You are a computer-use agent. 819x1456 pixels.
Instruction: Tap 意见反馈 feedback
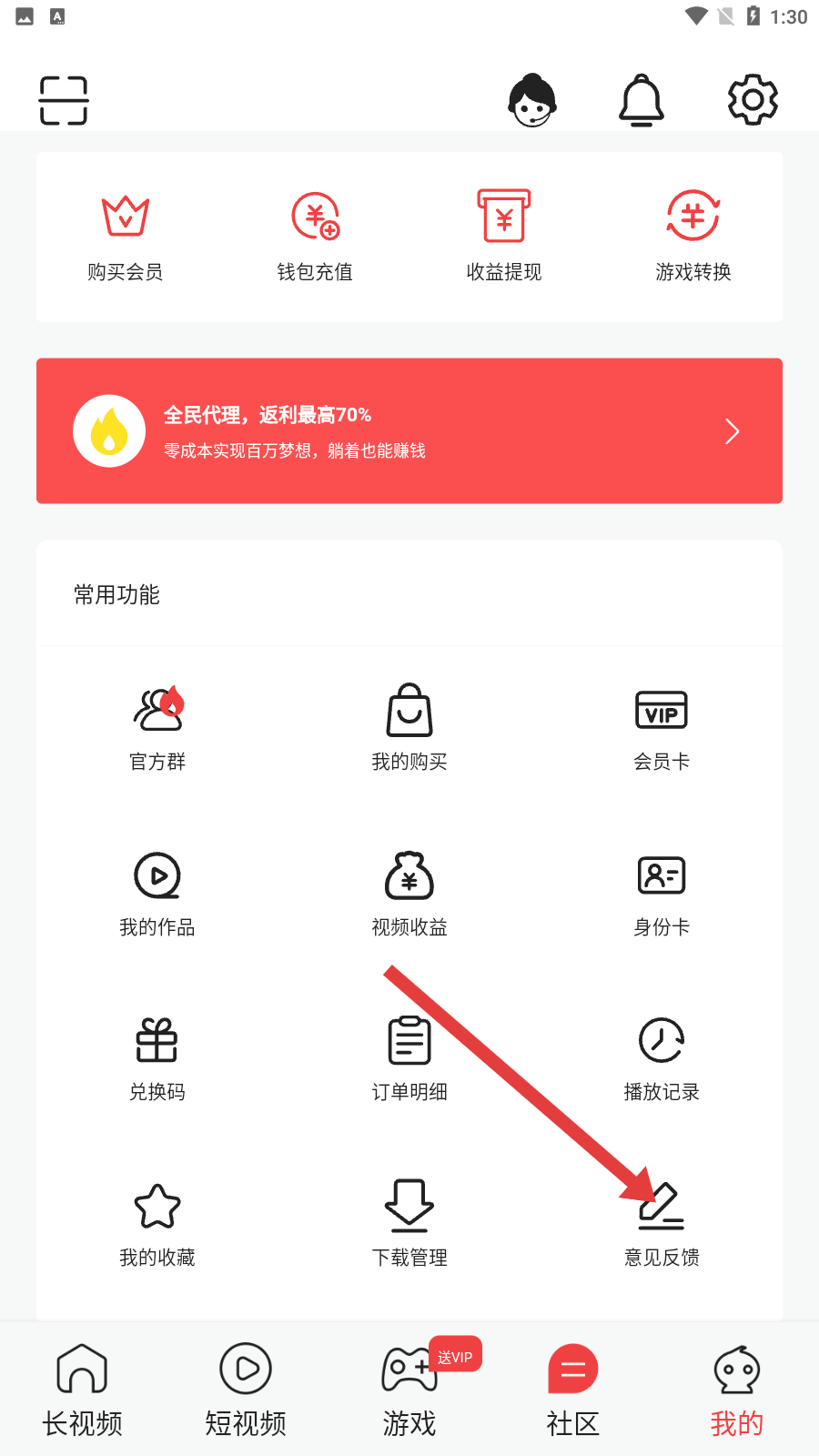662,1224
